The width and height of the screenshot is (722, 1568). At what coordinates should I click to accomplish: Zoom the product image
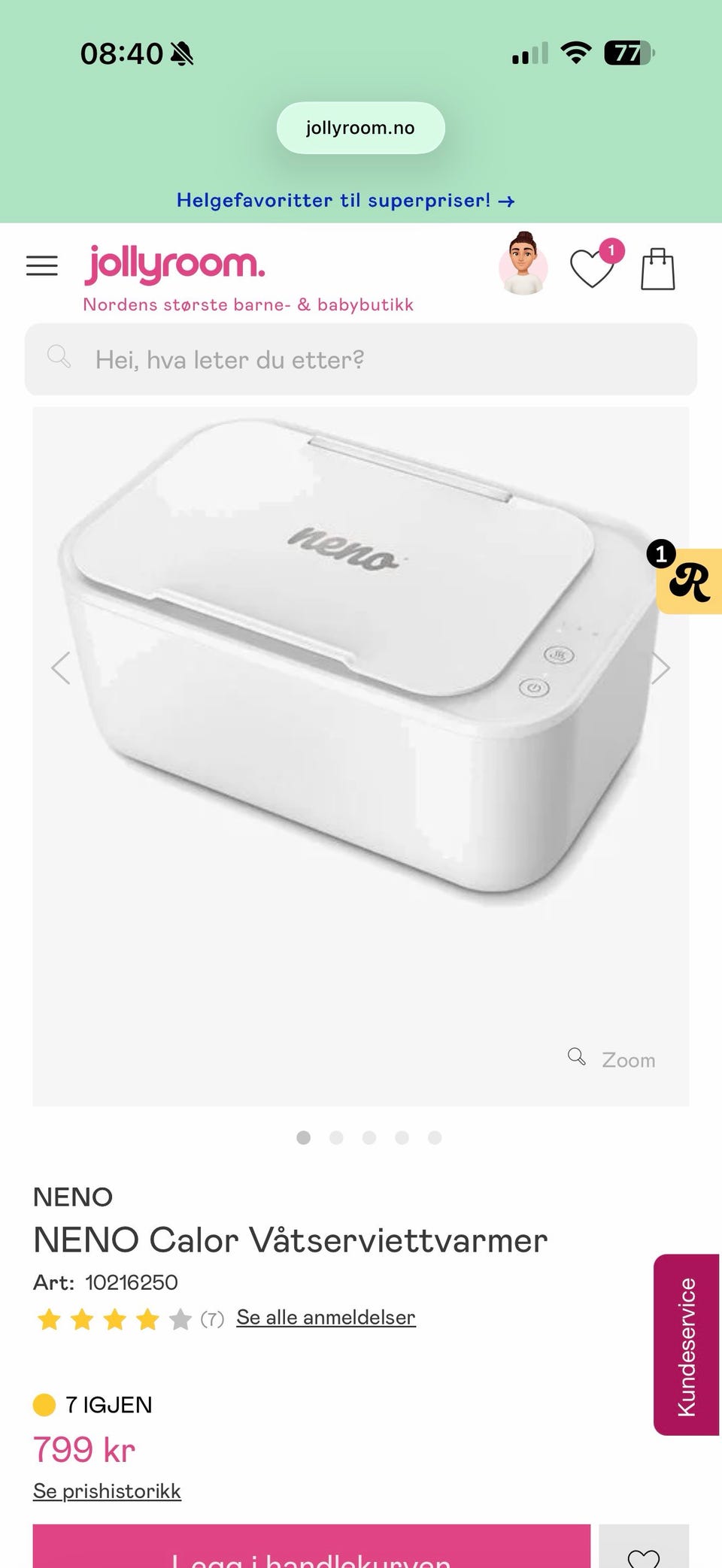point(611,1059)
